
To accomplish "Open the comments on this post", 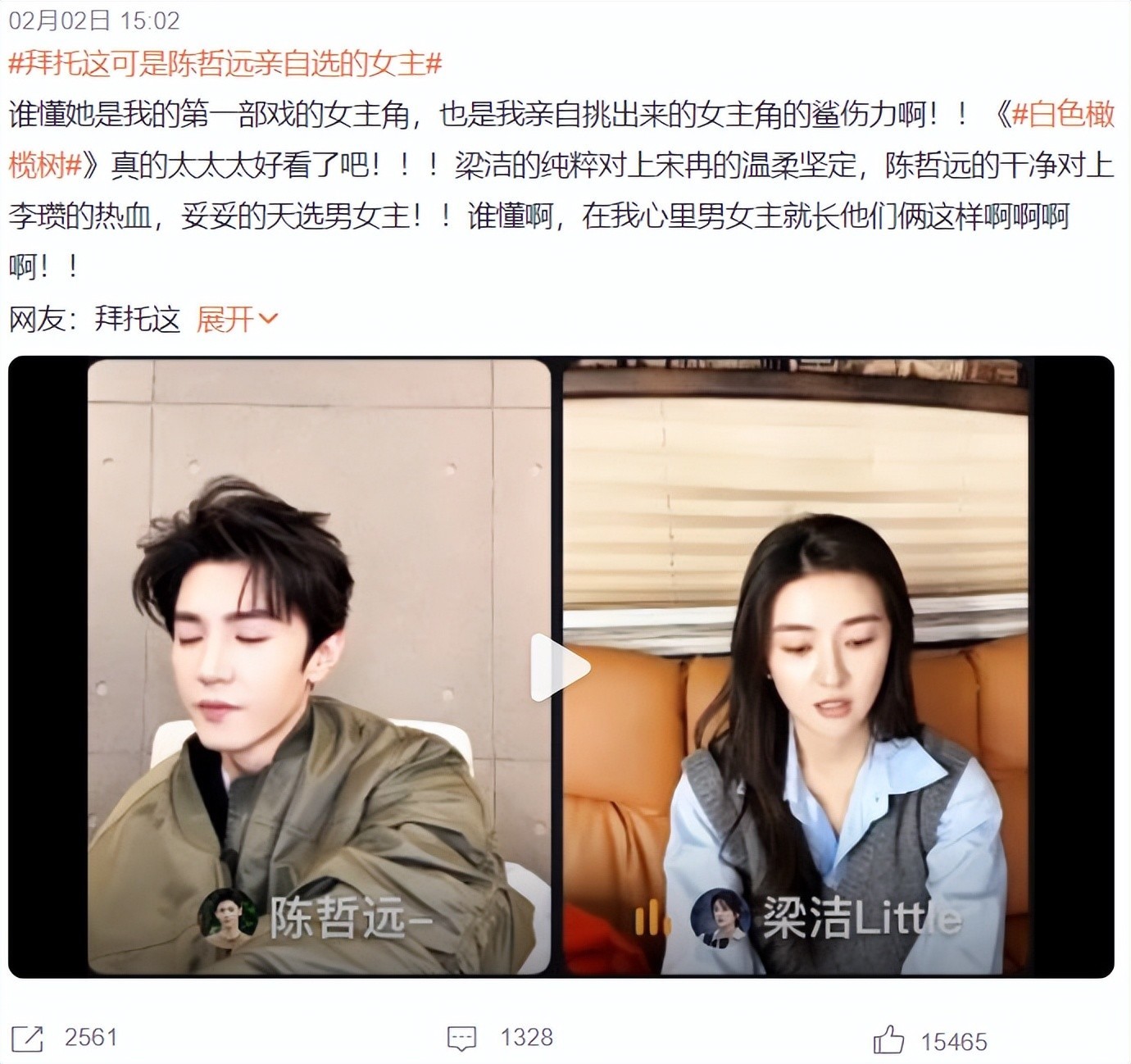I will coord(462,1039).
